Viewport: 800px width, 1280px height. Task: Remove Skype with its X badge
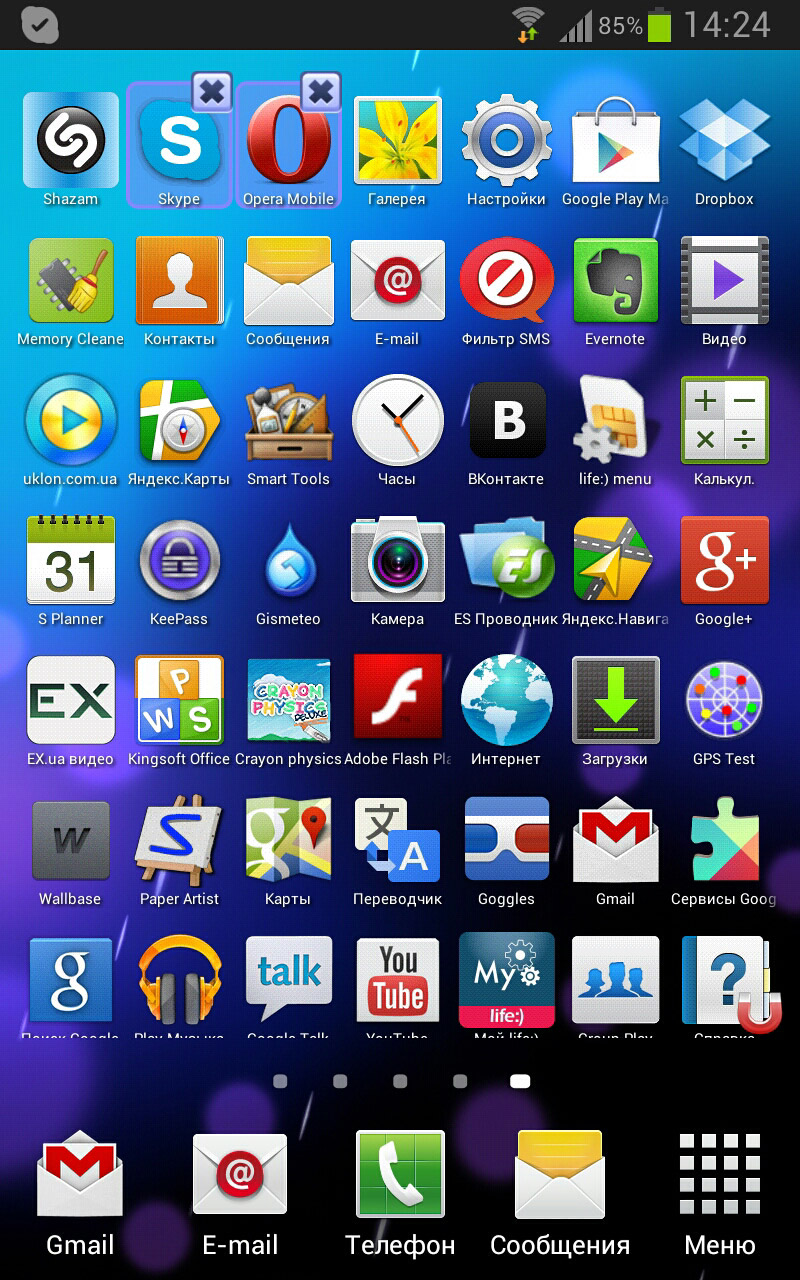[x=211, y=93]
